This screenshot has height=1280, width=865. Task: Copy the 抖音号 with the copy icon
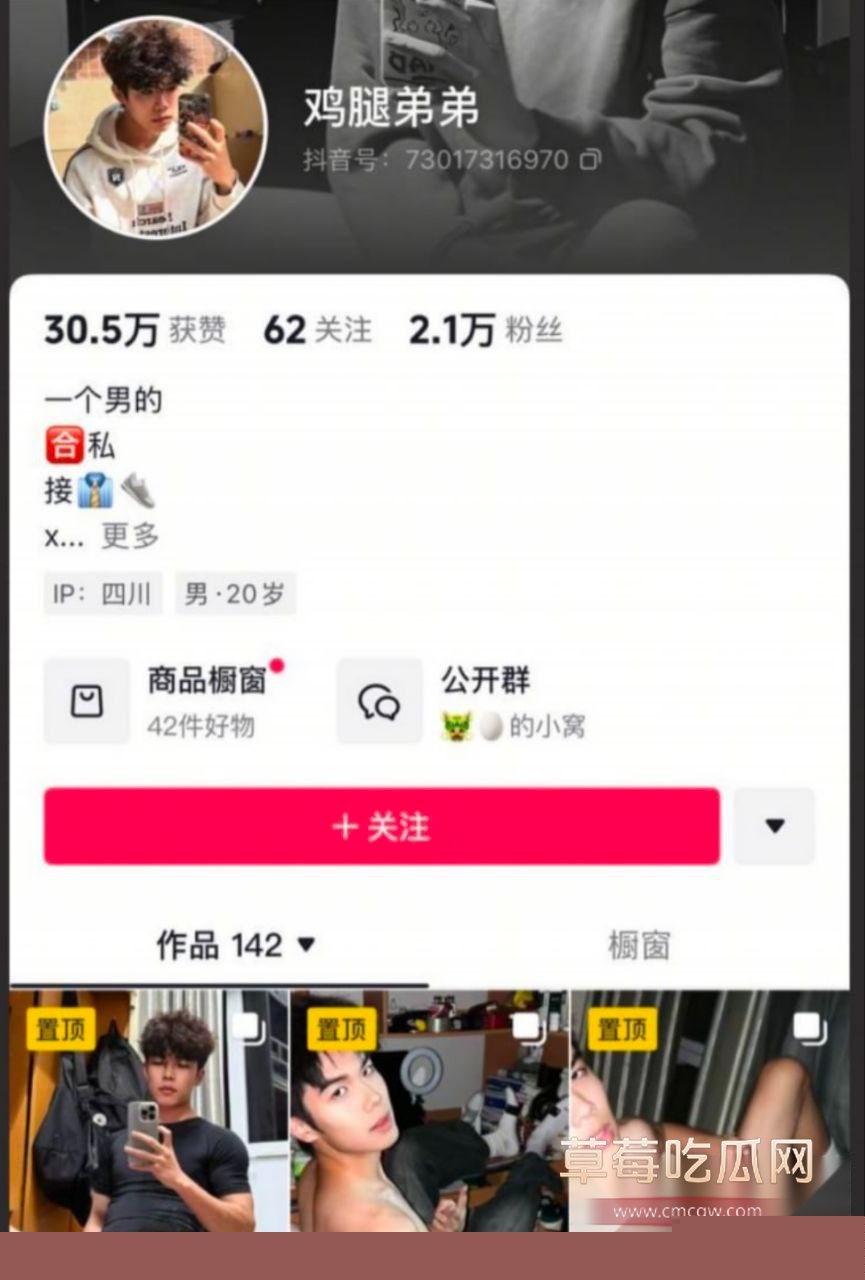[x=590, y=159]
